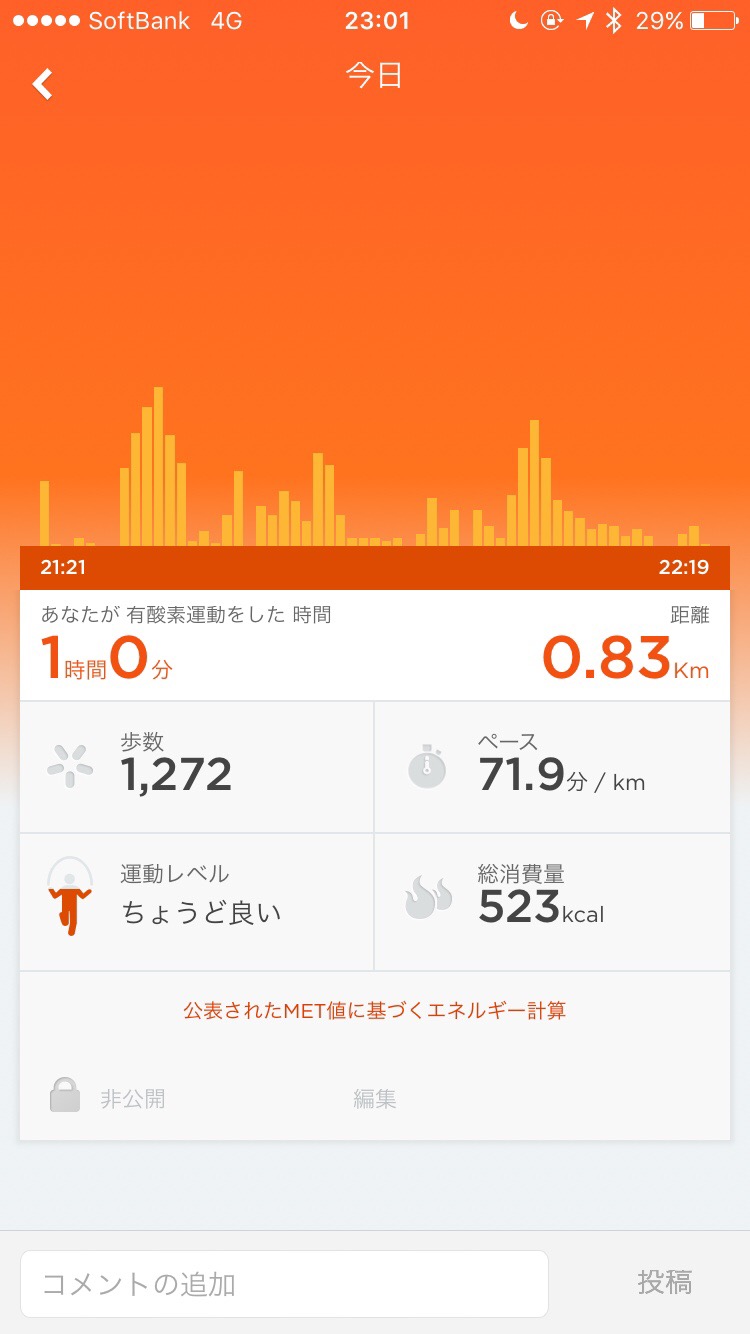Tap 投稿 to post the comment
Image resolution: width=750 pixels, height=1334 pixels.
click(x=664, y=1282)
